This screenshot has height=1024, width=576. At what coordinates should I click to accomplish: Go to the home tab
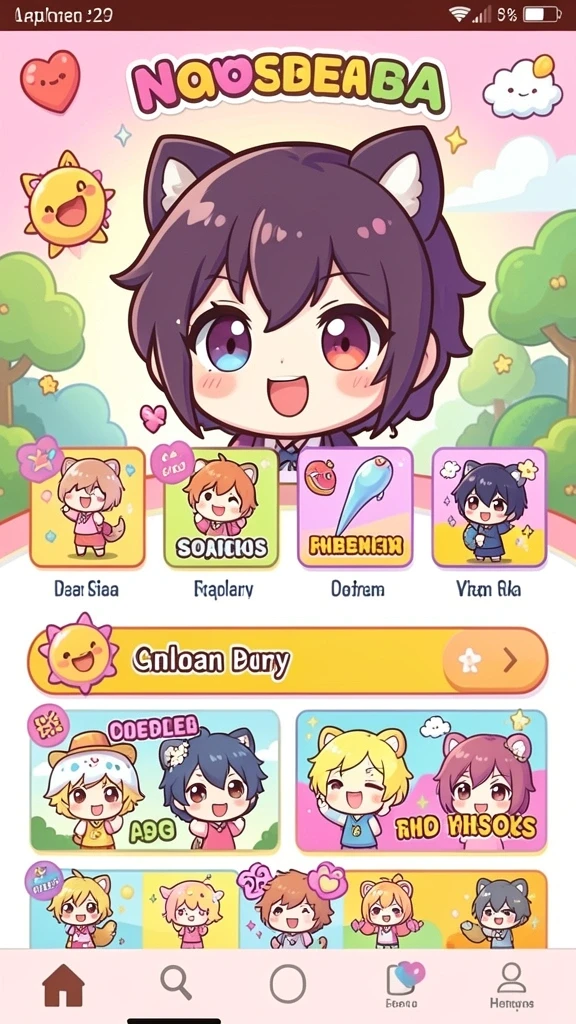[x=63, y=985]
